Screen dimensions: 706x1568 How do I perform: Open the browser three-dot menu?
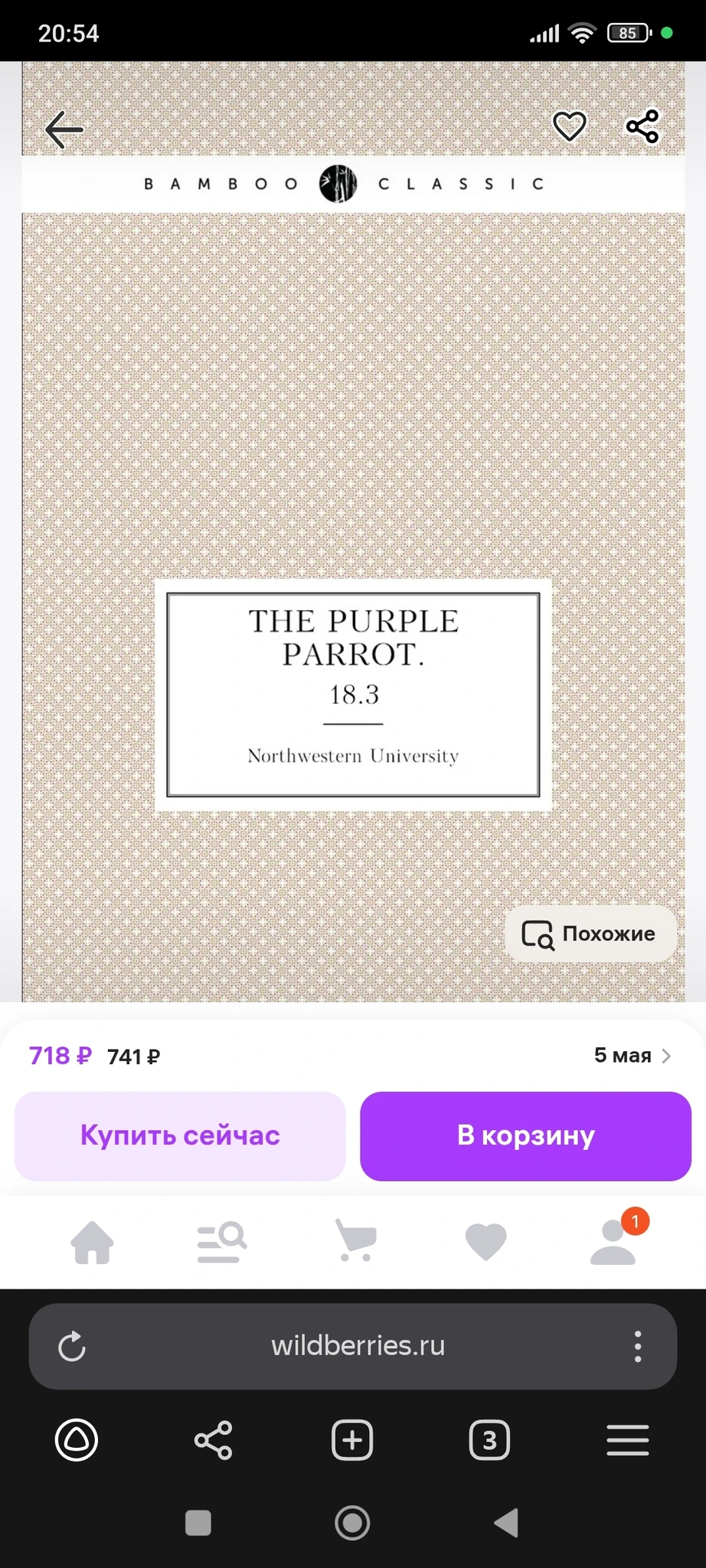637,1347
